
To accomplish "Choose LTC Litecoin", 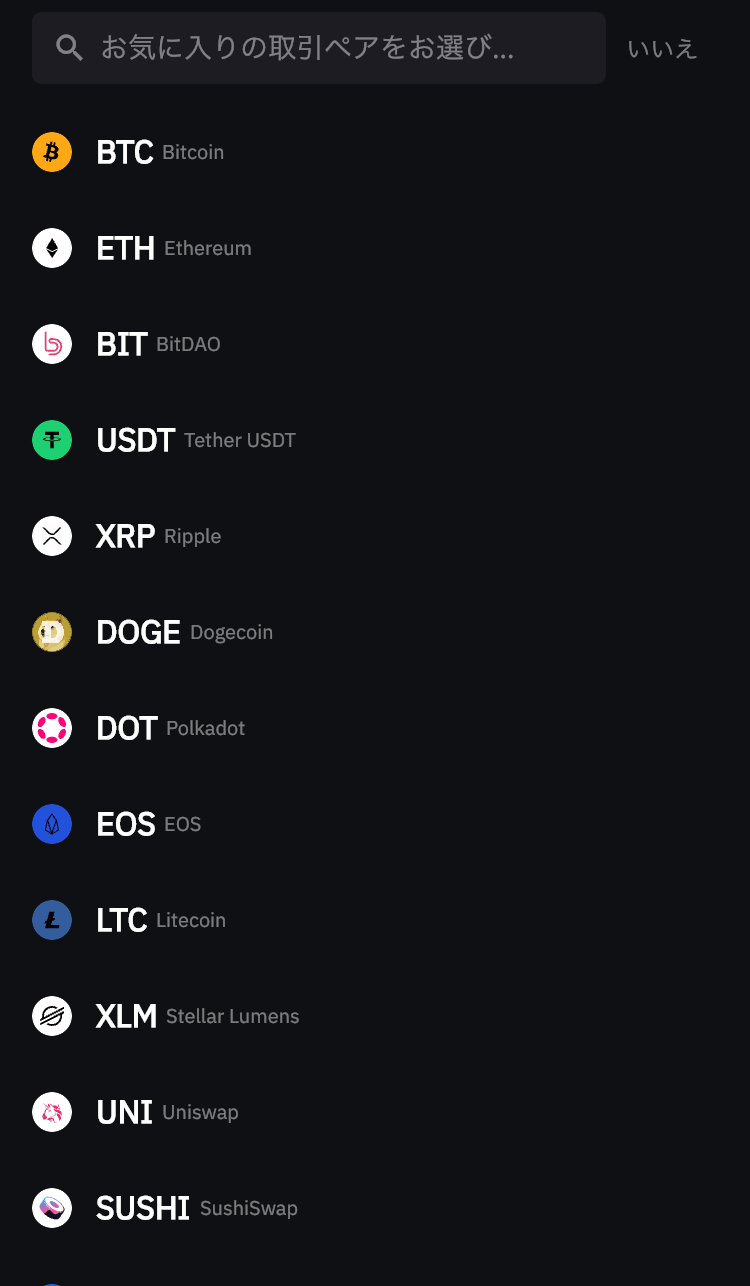I will [375, 920].
